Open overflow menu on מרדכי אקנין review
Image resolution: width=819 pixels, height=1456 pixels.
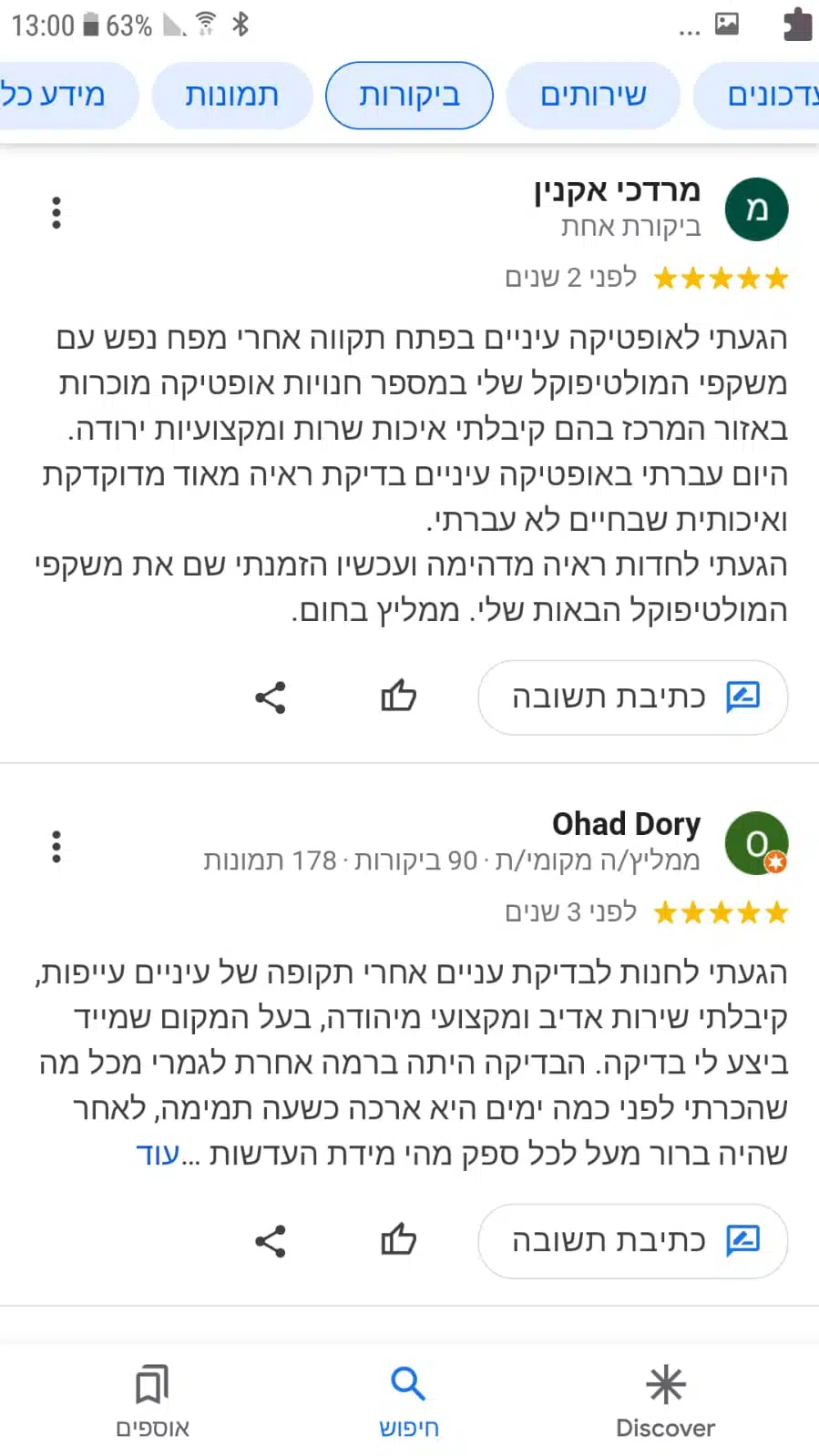pos(56,212)
